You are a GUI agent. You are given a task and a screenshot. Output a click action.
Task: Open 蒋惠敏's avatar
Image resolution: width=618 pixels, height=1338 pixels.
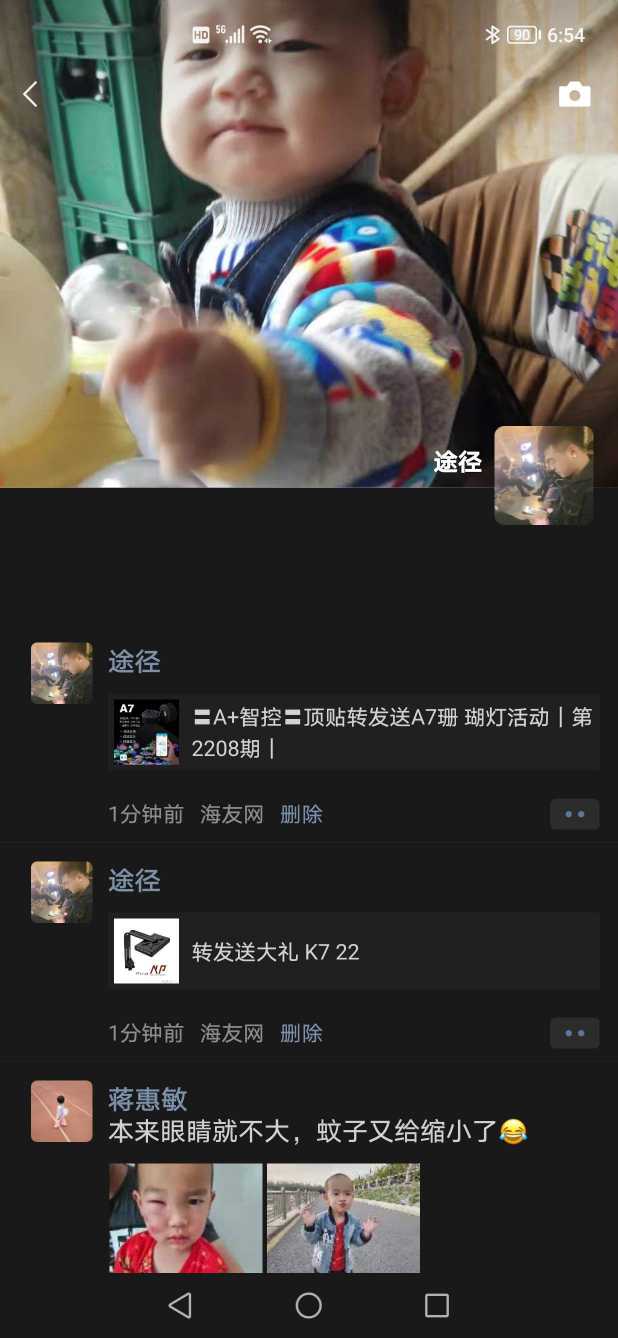click(x=61, y=1111)
